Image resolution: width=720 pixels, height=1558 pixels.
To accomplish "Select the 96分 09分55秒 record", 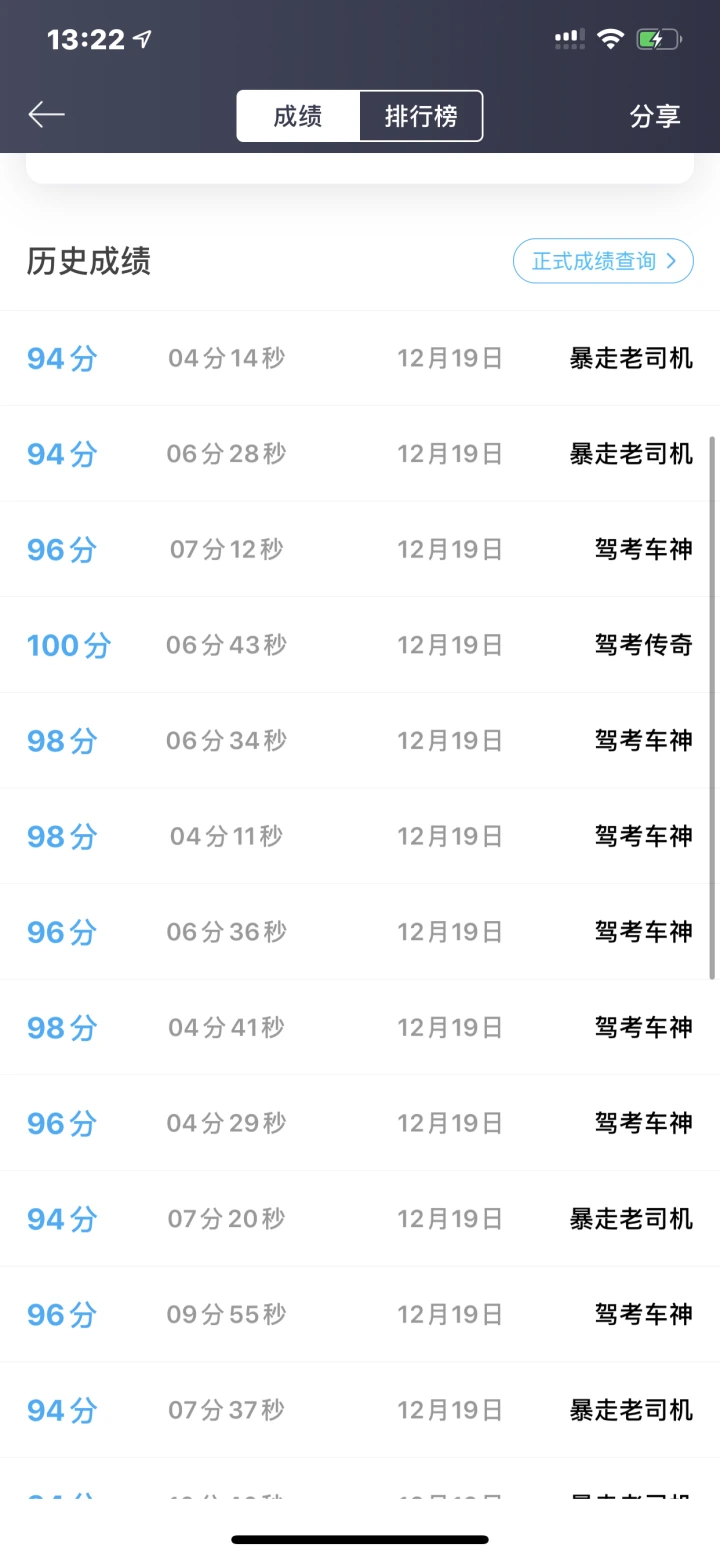I will (360, 1314).
